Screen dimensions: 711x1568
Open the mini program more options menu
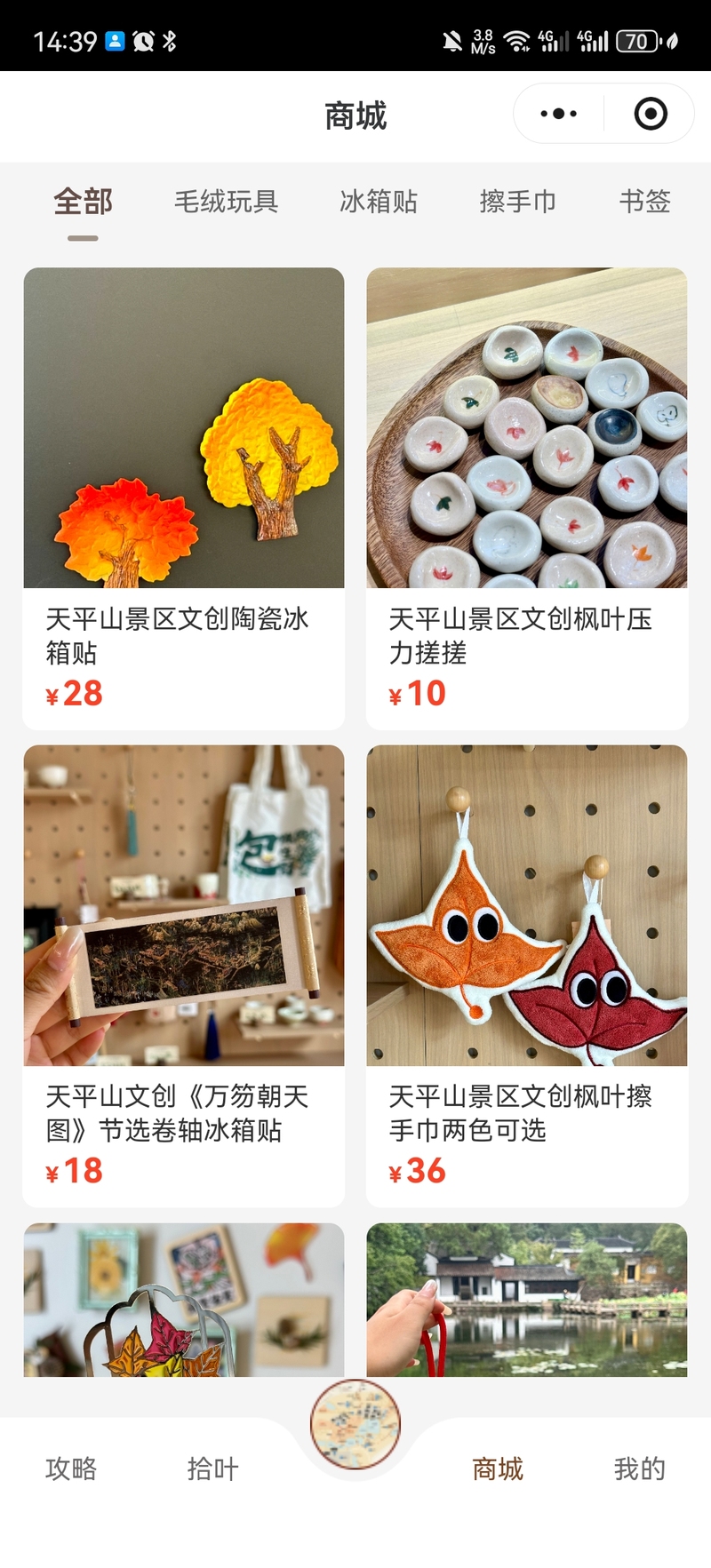click(559, 114)
